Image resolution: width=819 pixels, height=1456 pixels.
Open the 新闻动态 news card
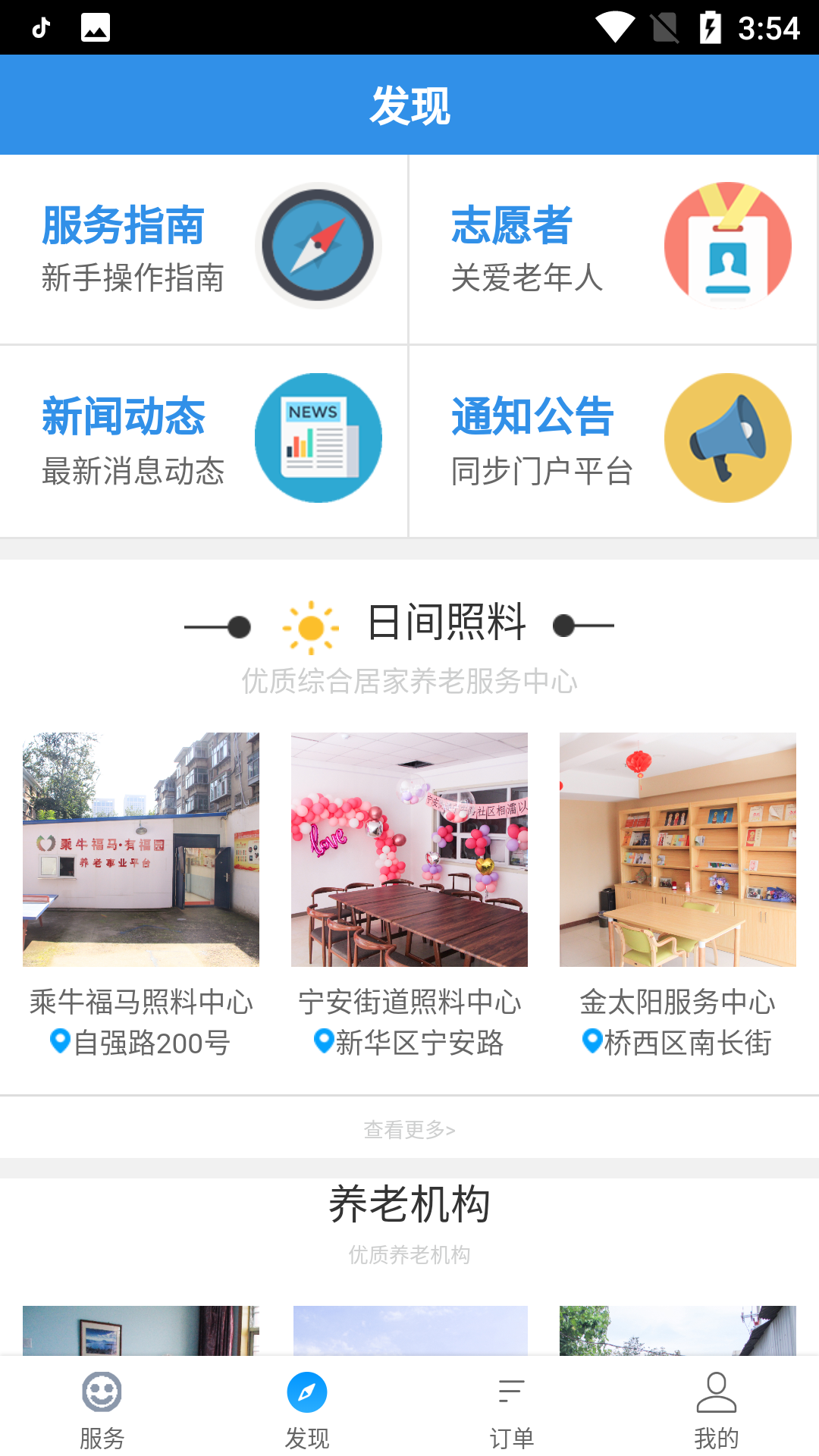[x=203, y=441]
